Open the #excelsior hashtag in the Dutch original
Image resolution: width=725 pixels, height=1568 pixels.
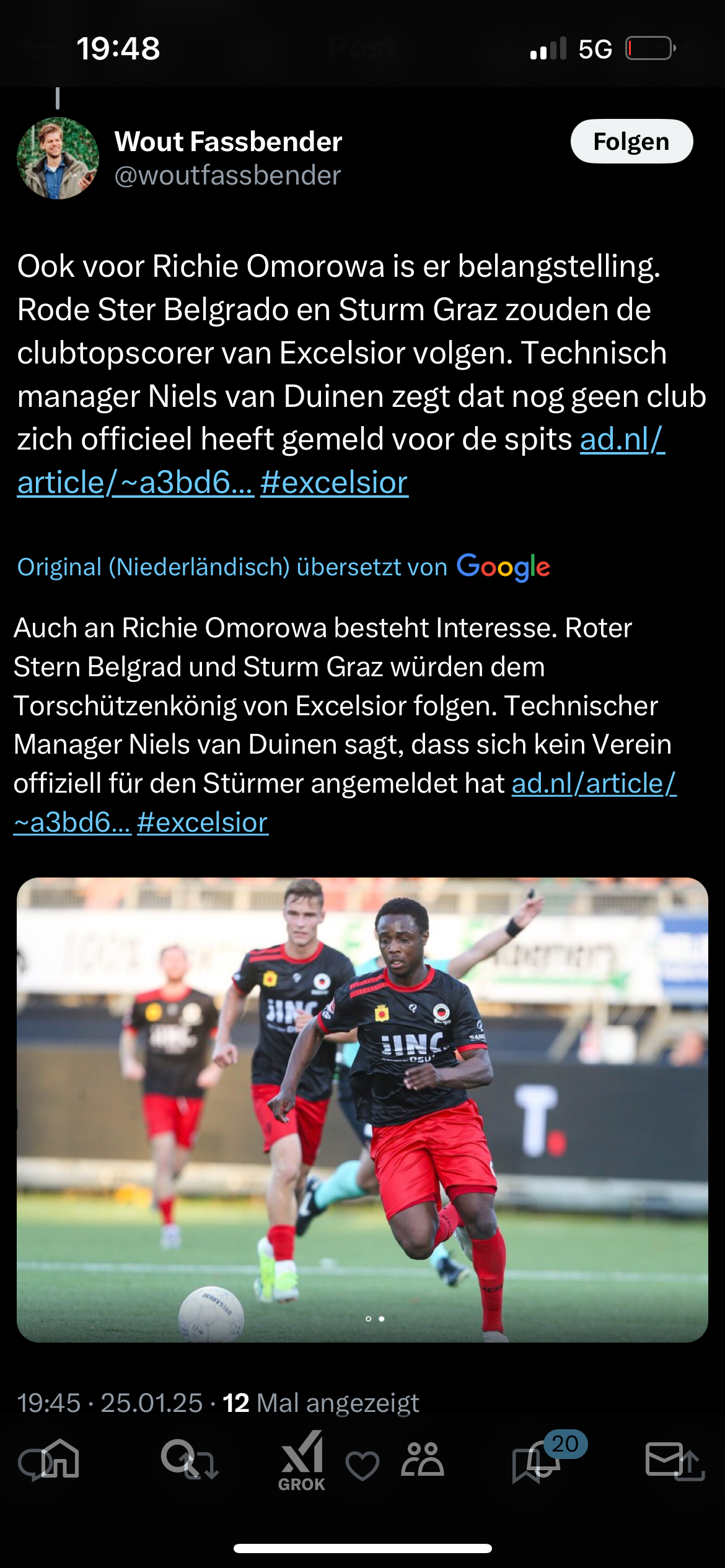[x=334, y=482]
